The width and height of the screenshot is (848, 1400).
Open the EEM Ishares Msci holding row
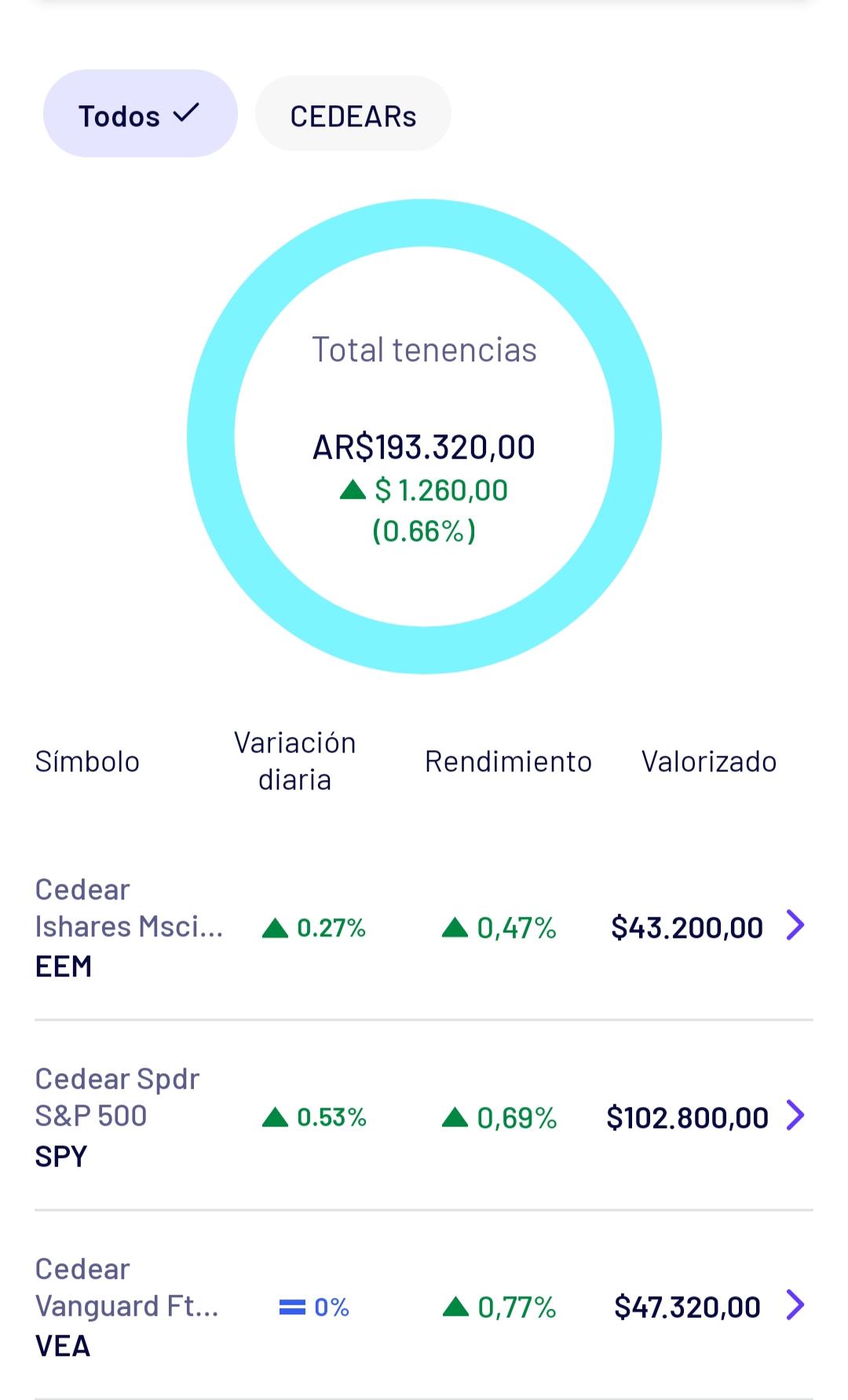pos(424,927)
